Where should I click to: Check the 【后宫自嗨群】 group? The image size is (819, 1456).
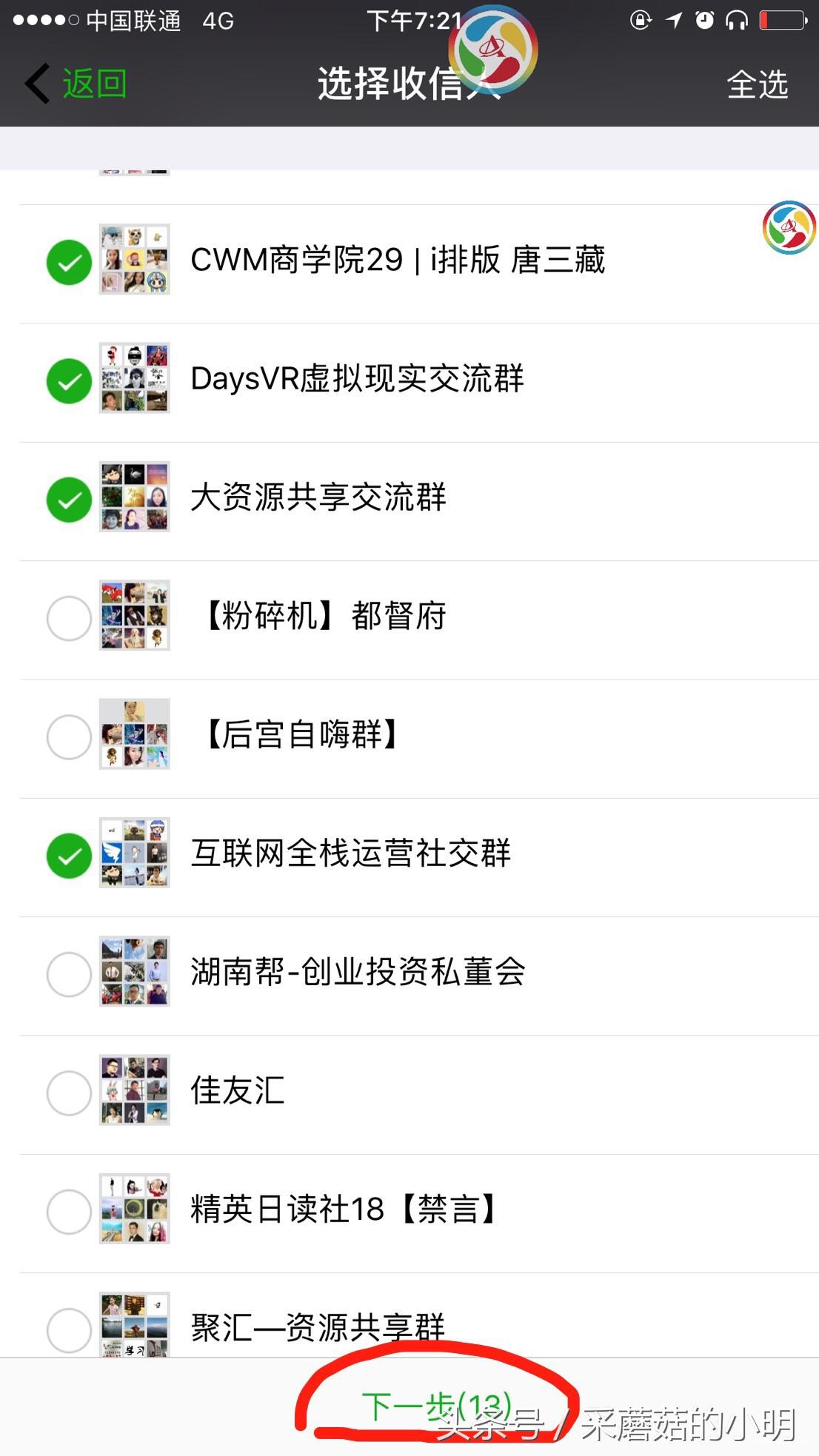tap(69, 737)
